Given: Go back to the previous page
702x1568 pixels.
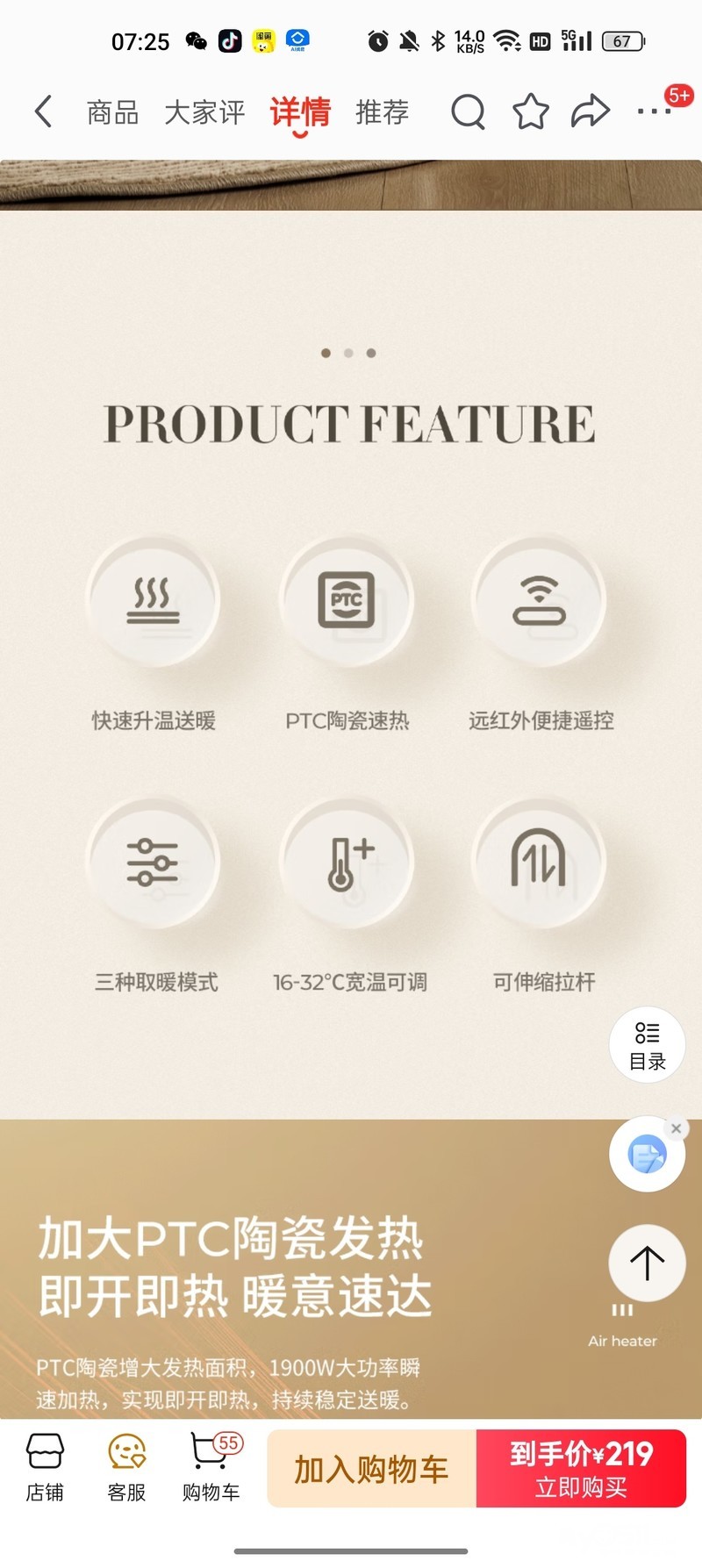Looking at the screenshot, I should 43,111.
